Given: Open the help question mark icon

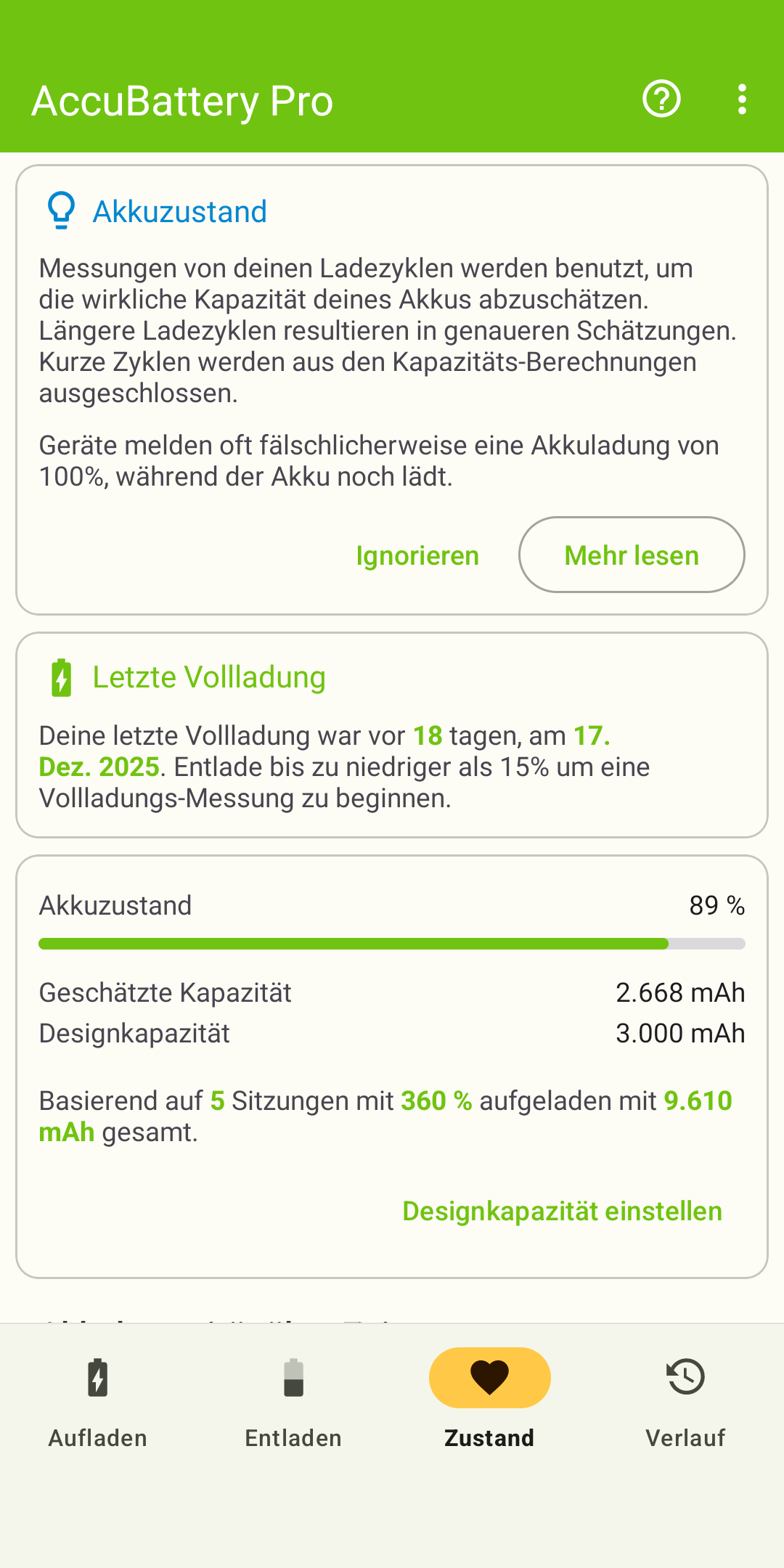Looking at the screenshot, I should coord(661,99).
